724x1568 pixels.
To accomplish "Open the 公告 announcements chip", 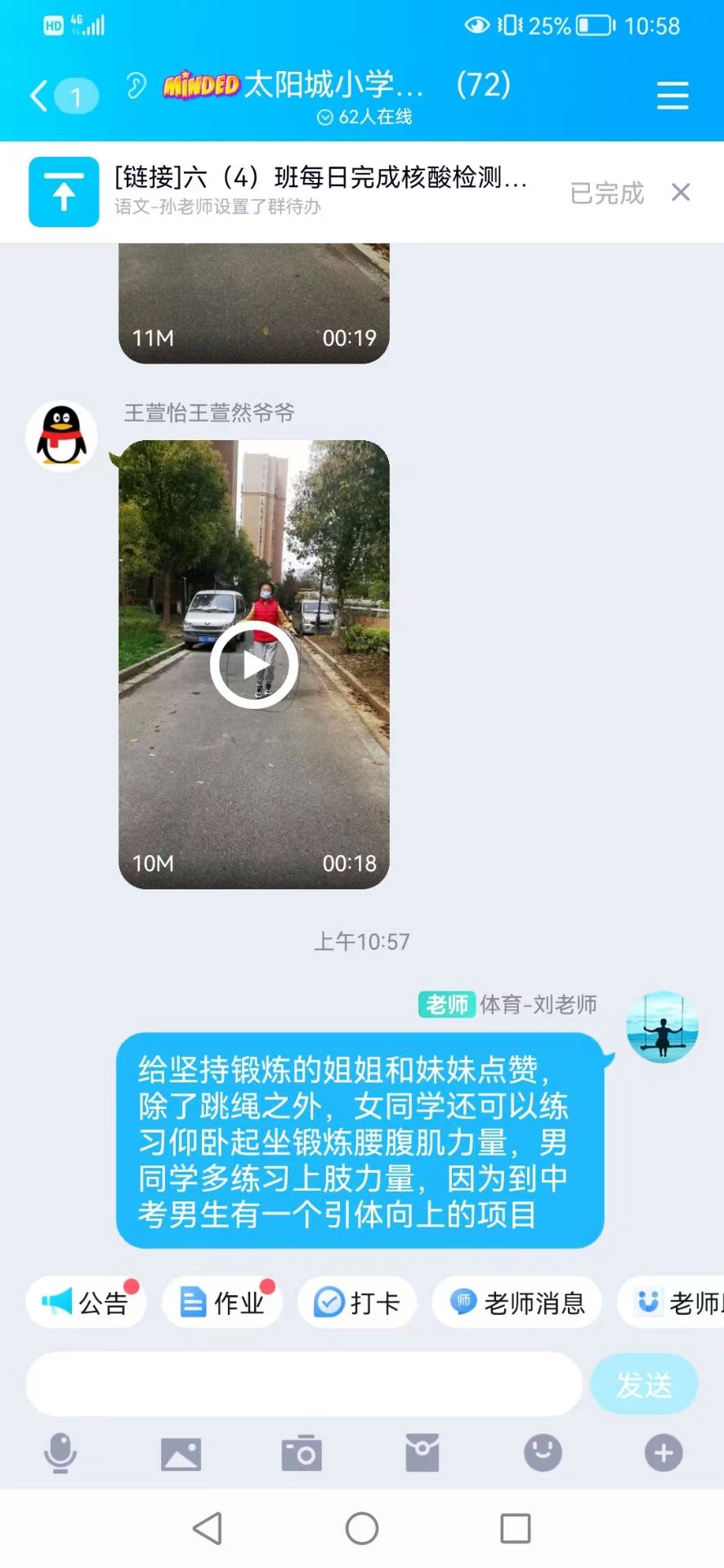I will (x=87, y=1302).
